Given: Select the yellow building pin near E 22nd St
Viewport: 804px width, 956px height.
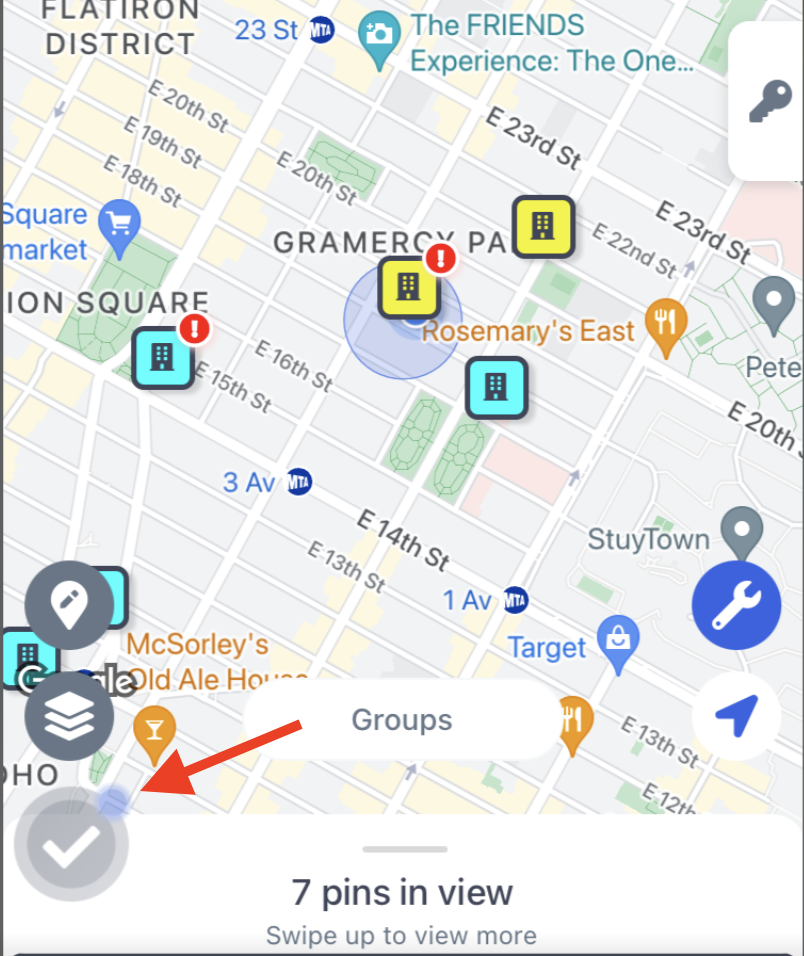Looking at the screenshot, I should coord(542,227).
